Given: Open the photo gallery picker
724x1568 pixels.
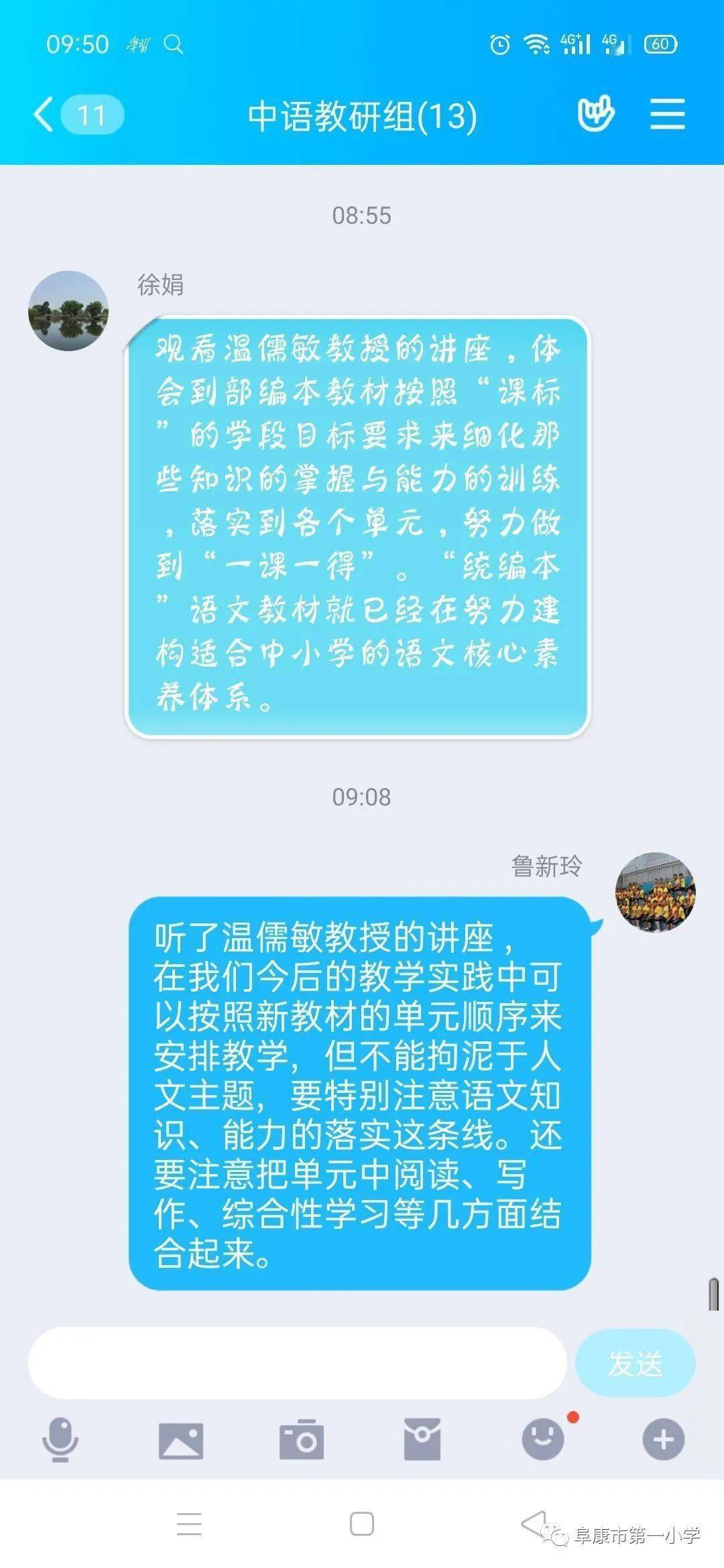Looking at the screenshot, I should [180, 1440].
